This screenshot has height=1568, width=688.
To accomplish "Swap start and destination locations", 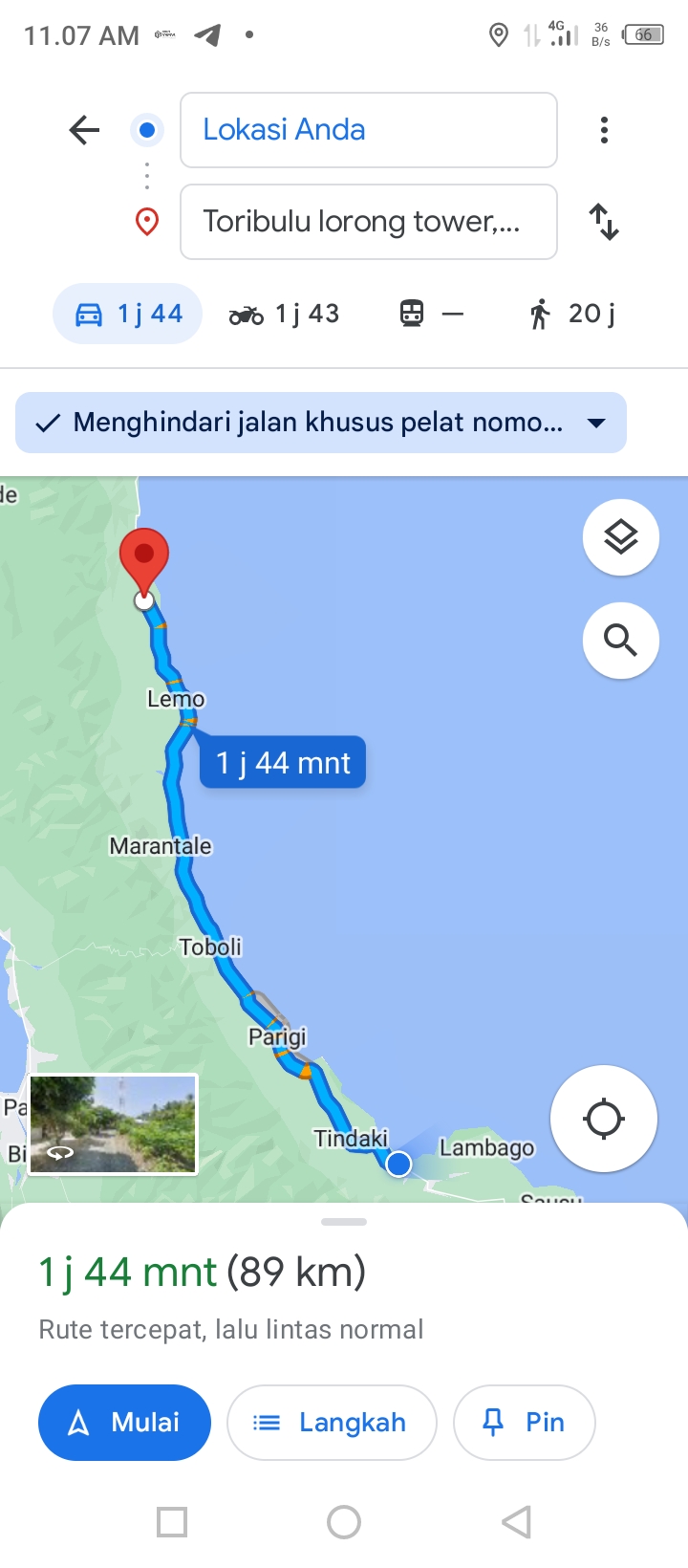I will pos(604,222).
